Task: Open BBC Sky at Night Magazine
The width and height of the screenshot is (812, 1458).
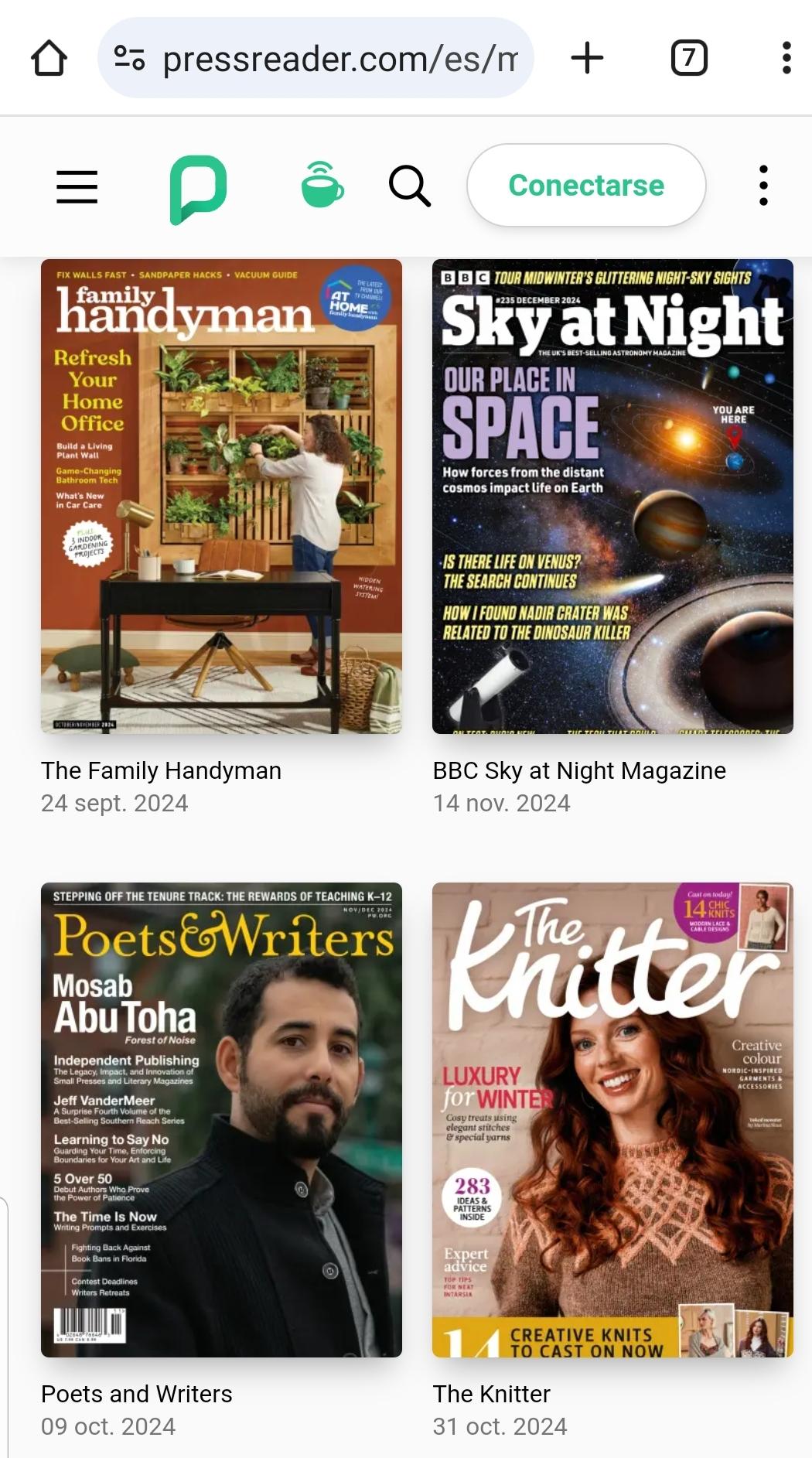Action: (612, 497)
